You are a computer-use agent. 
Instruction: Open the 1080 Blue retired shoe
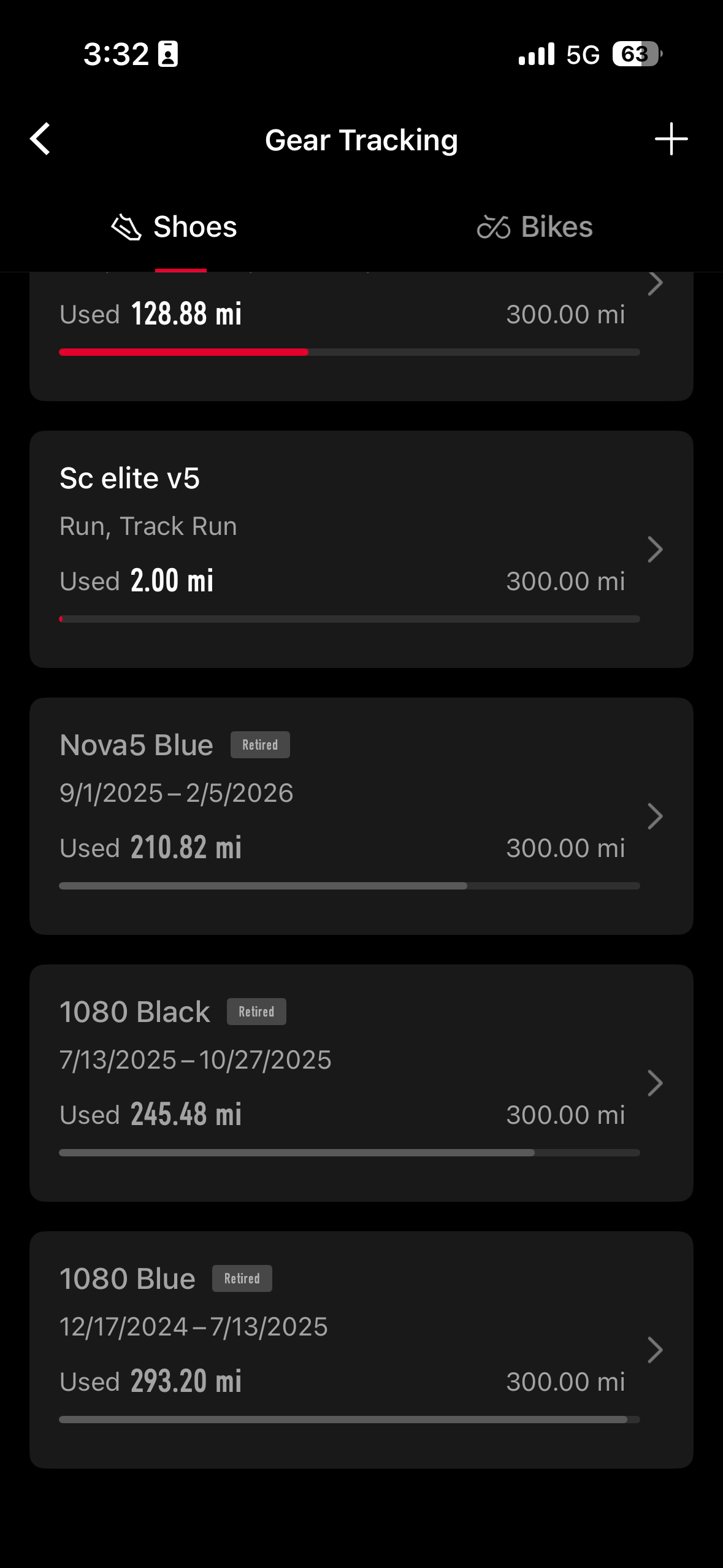point(361,1350)
